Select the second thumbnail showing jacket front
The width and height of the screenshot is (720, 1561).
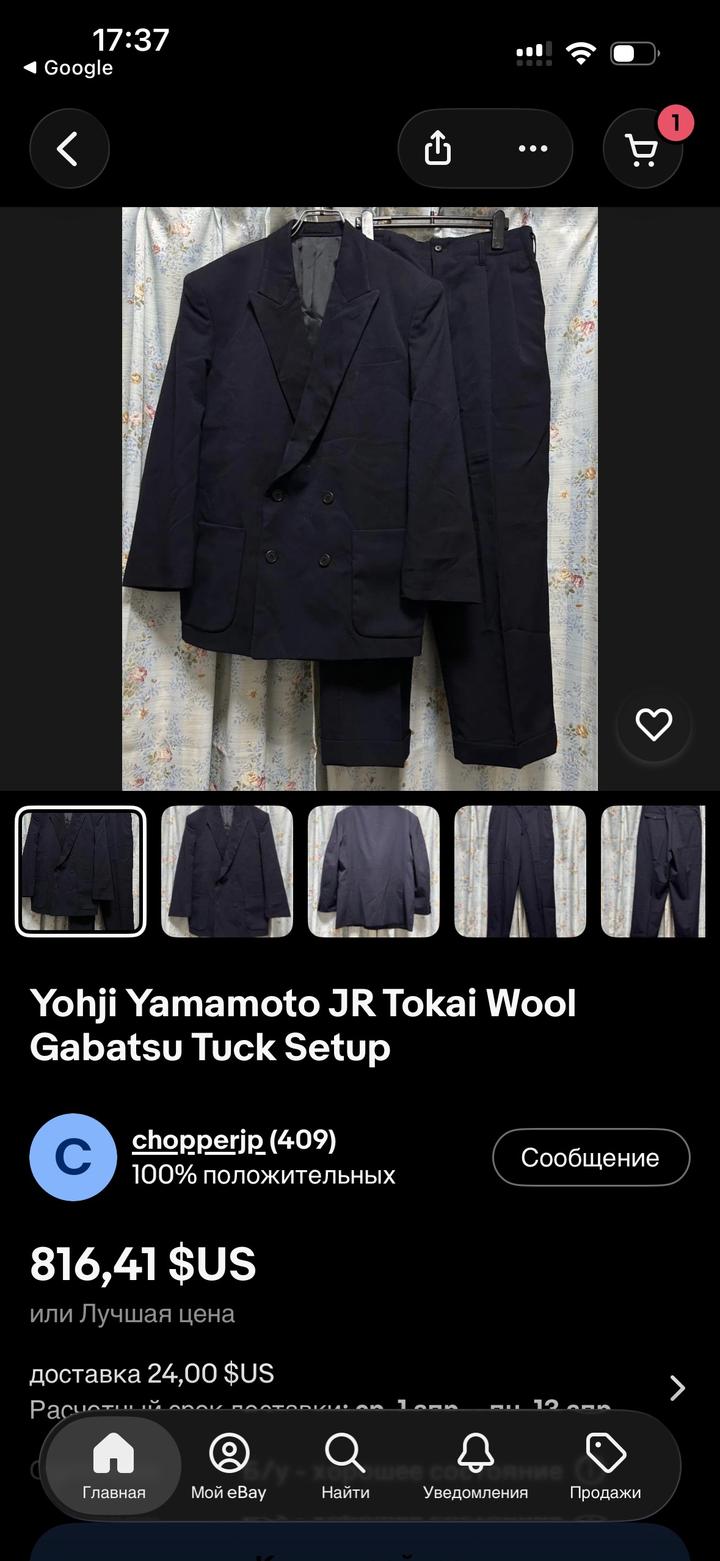(227, 871)
